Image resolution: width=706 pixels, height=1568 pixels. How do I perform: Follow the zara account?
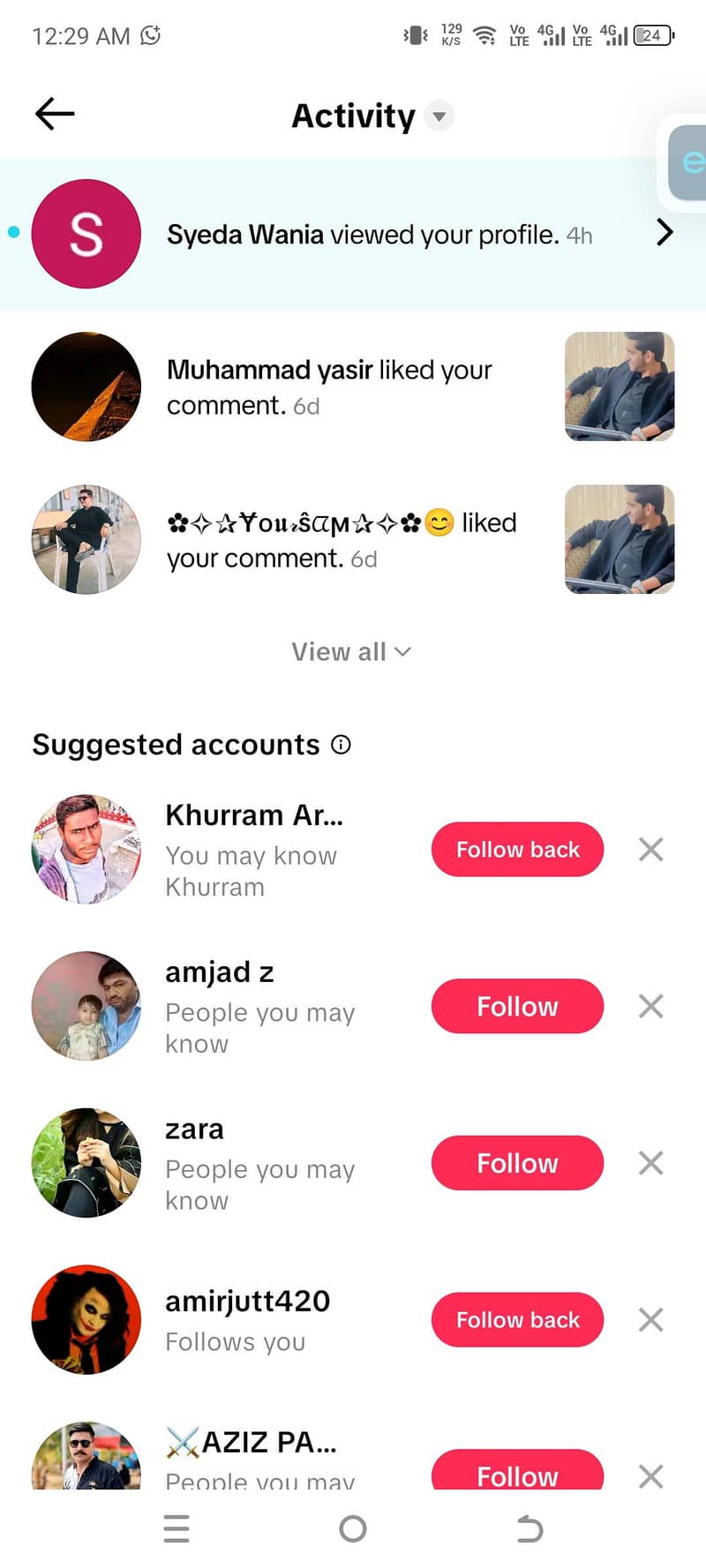click(517, 1164)
